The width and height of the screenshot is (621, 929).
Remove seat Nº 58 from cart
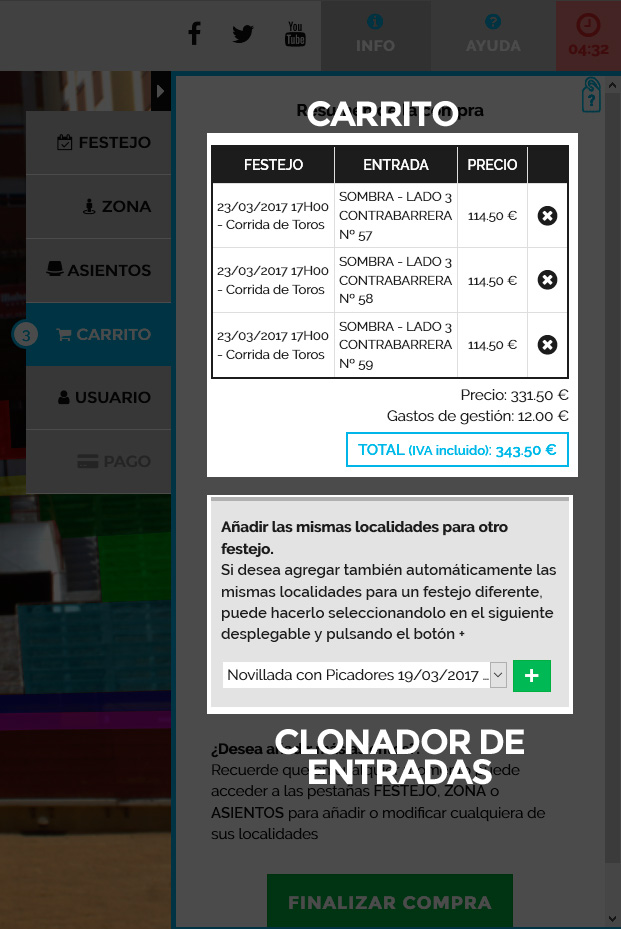[547, 280]
